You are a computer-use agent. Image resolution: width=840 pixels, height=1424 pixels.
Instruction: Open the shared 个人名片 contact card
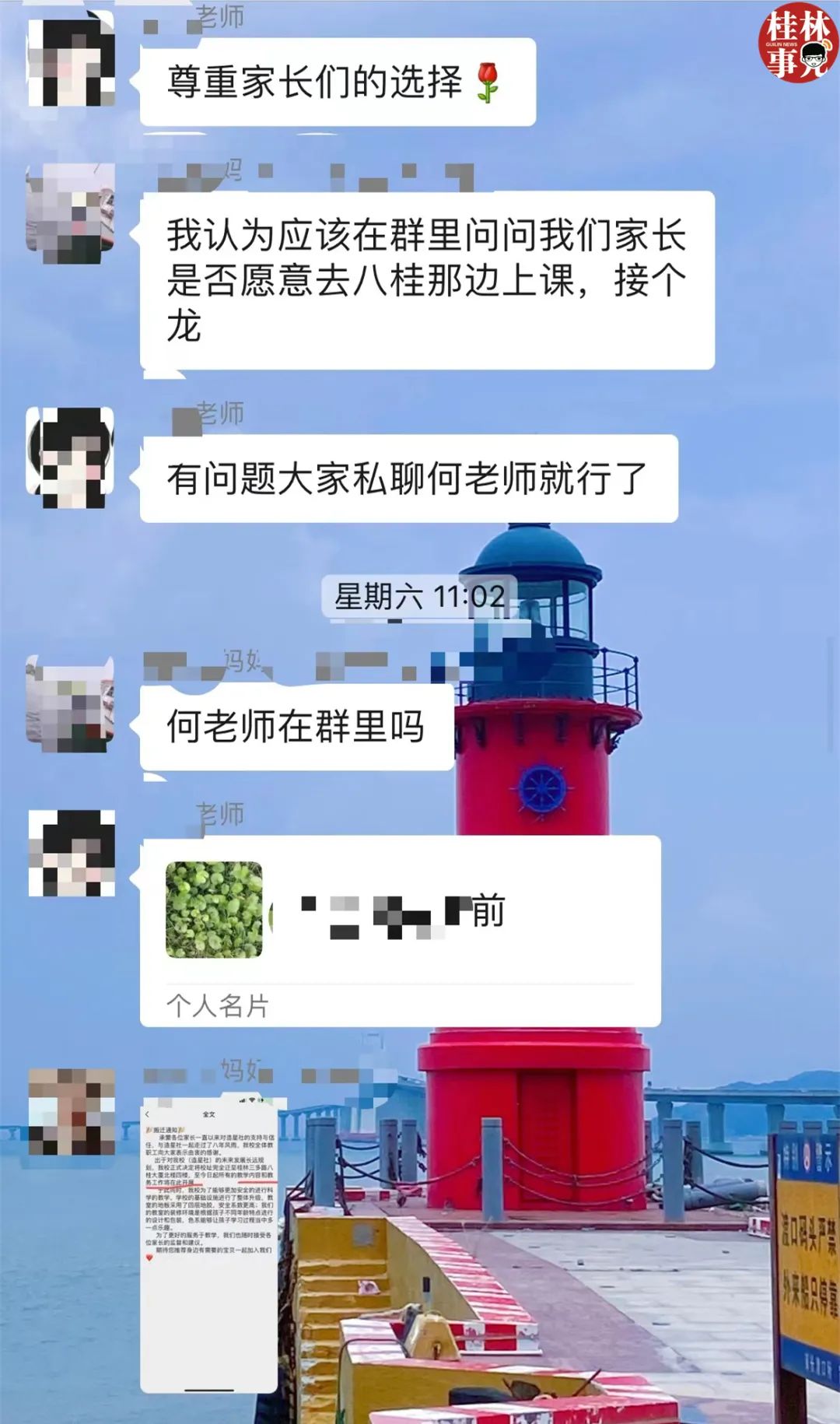click(x=400, y=930)
